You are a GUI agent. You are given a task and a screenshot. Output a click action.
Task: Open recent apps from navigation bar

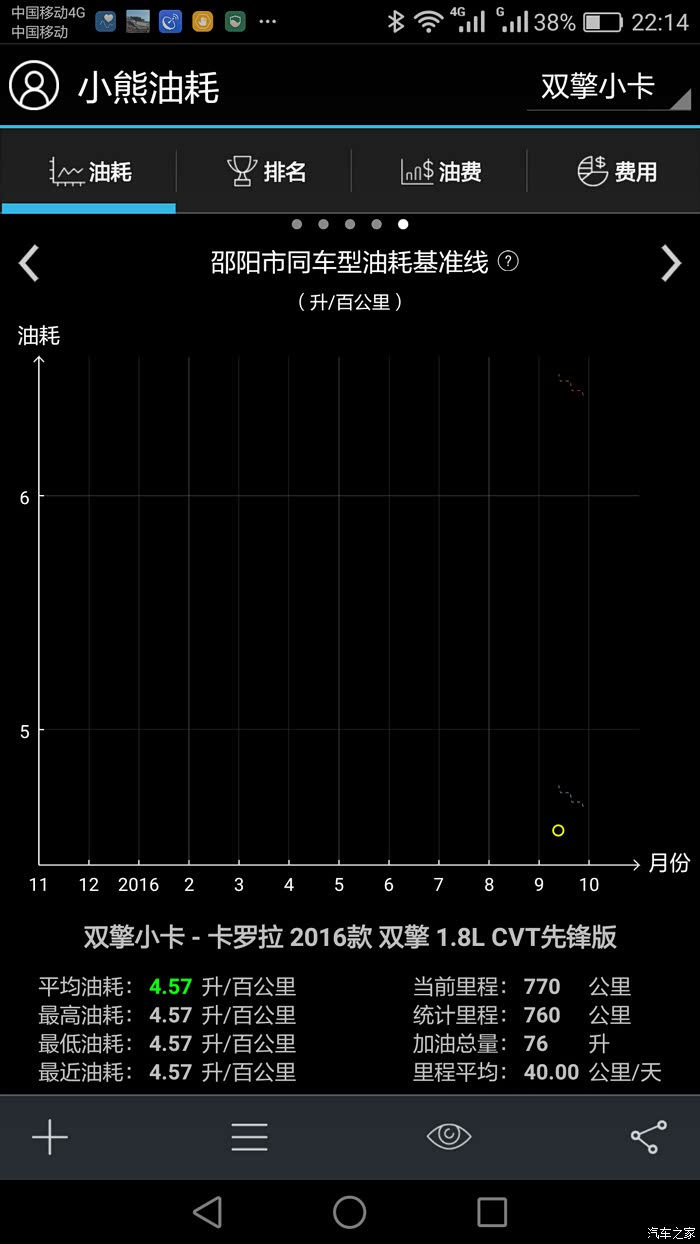pyautogui.click(x=492, y=1212)
